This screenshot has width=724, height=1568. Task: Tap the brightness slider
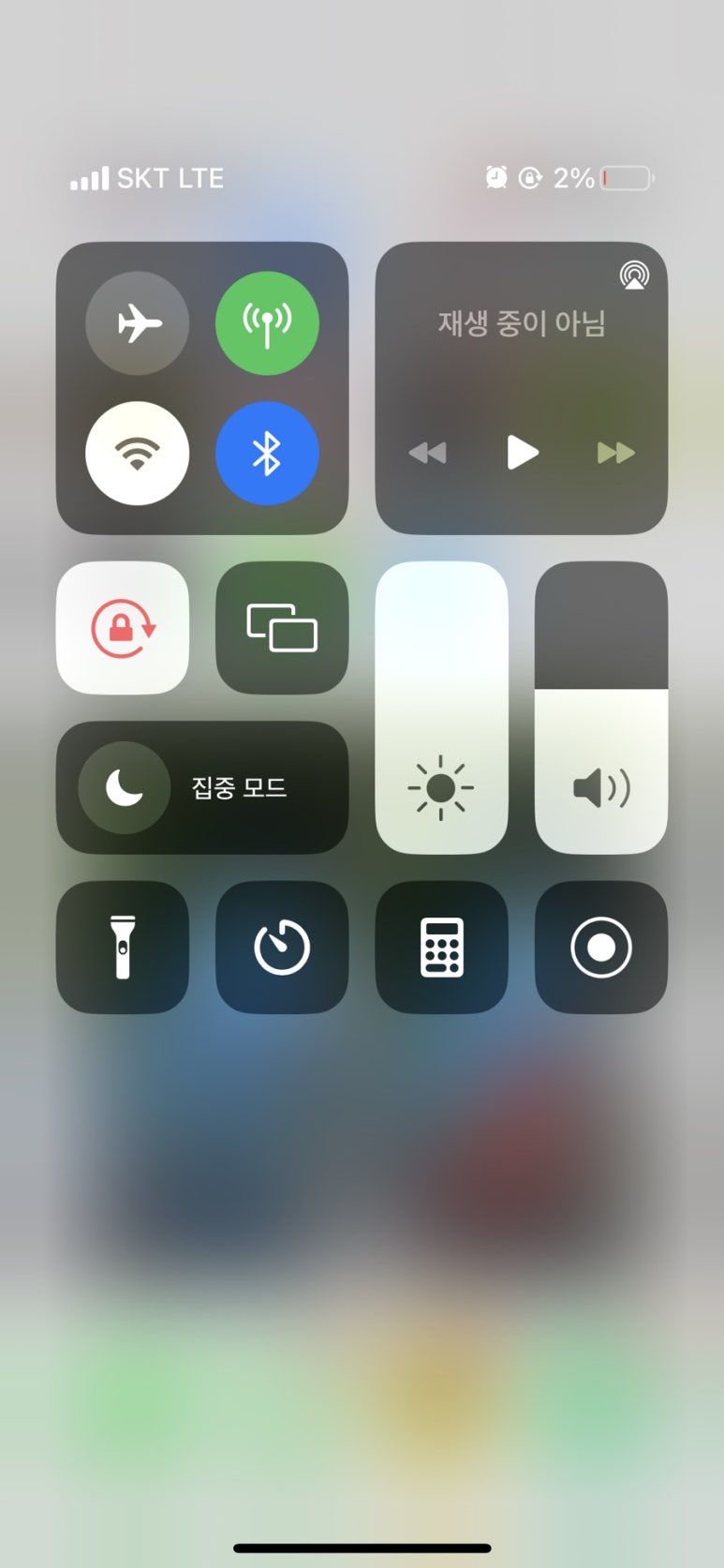[x=441, y=708]
